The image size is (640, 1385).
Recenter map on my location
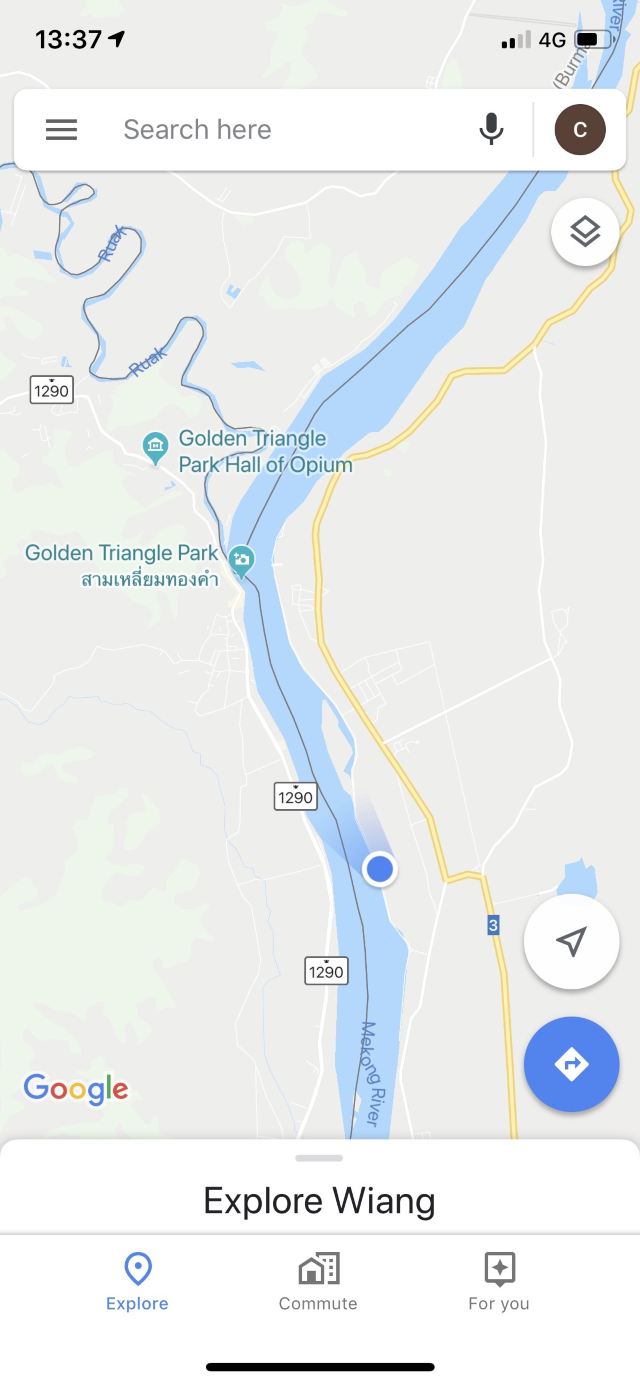coord(571,941)
